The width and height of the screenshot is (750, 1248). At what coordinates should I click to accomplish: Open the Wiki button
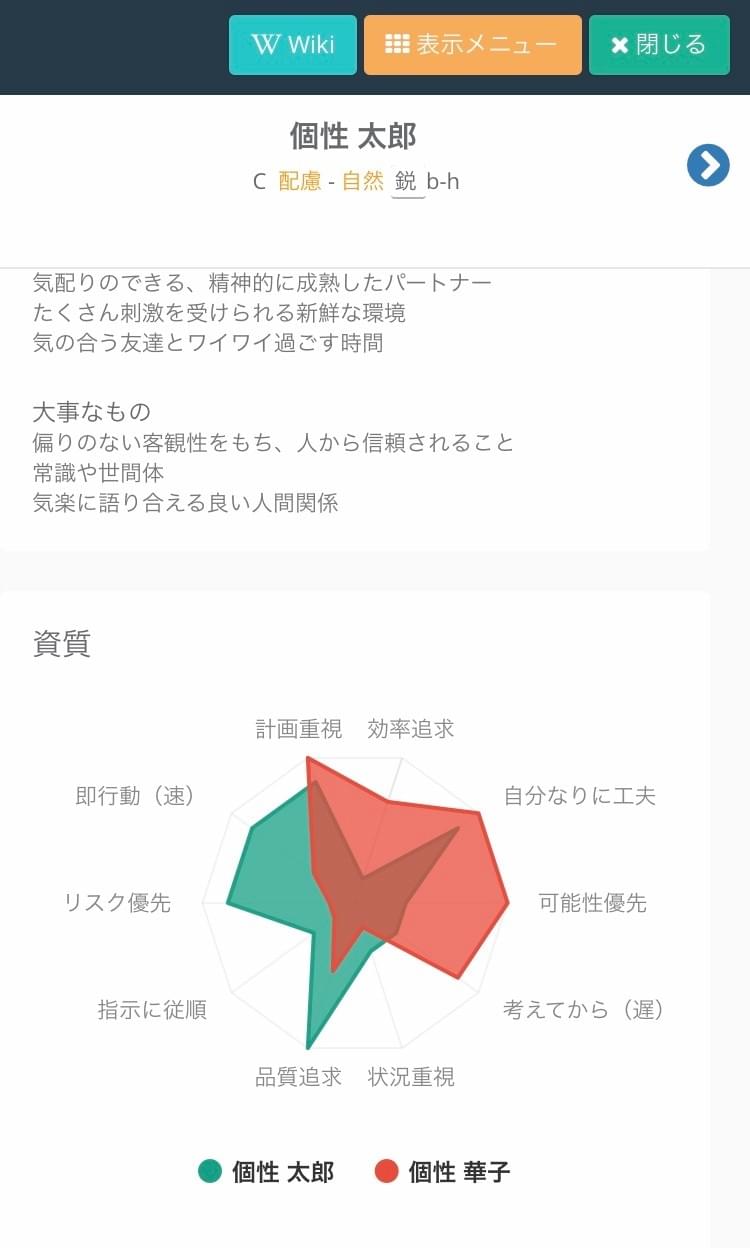tap(292, 45)
